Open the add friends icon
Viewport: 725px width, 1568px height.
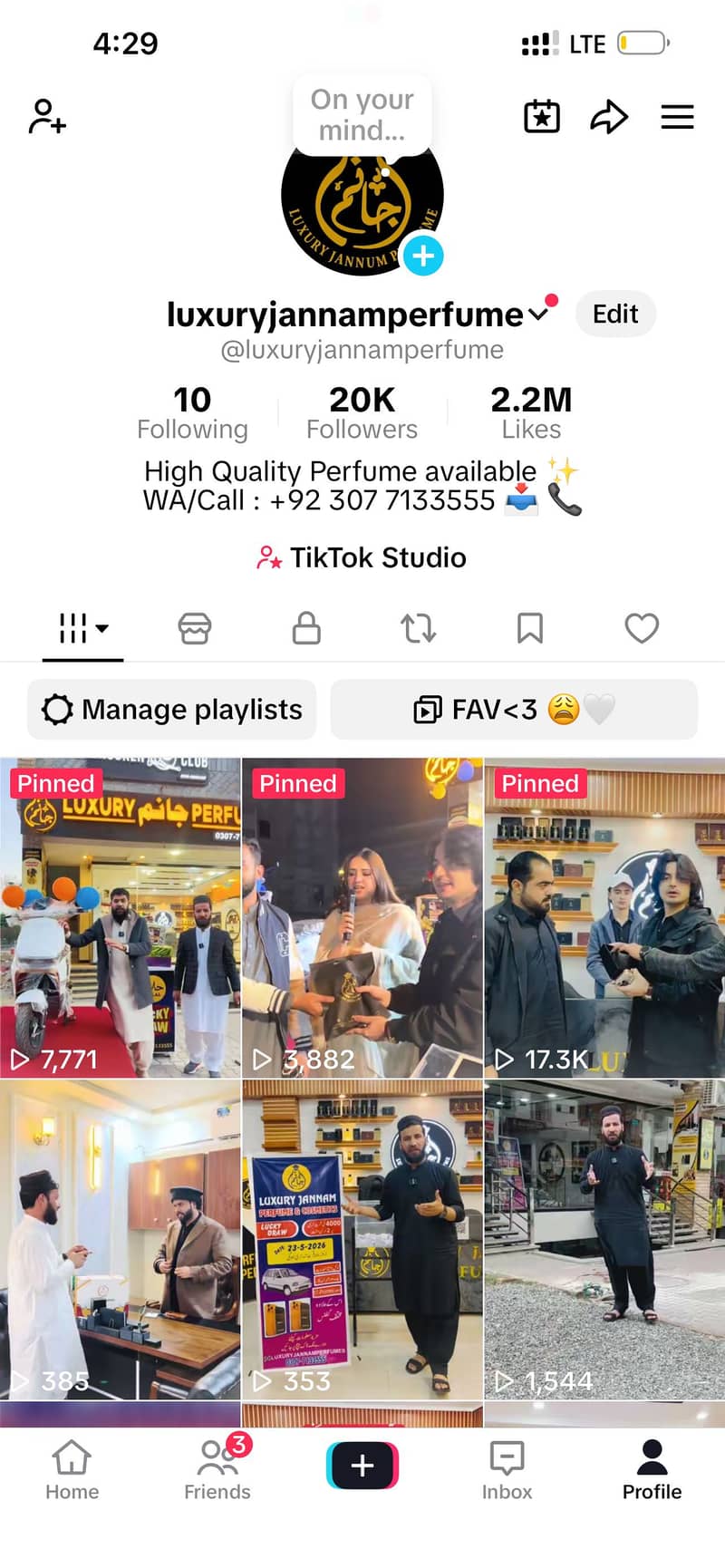(x=47, y=117)
